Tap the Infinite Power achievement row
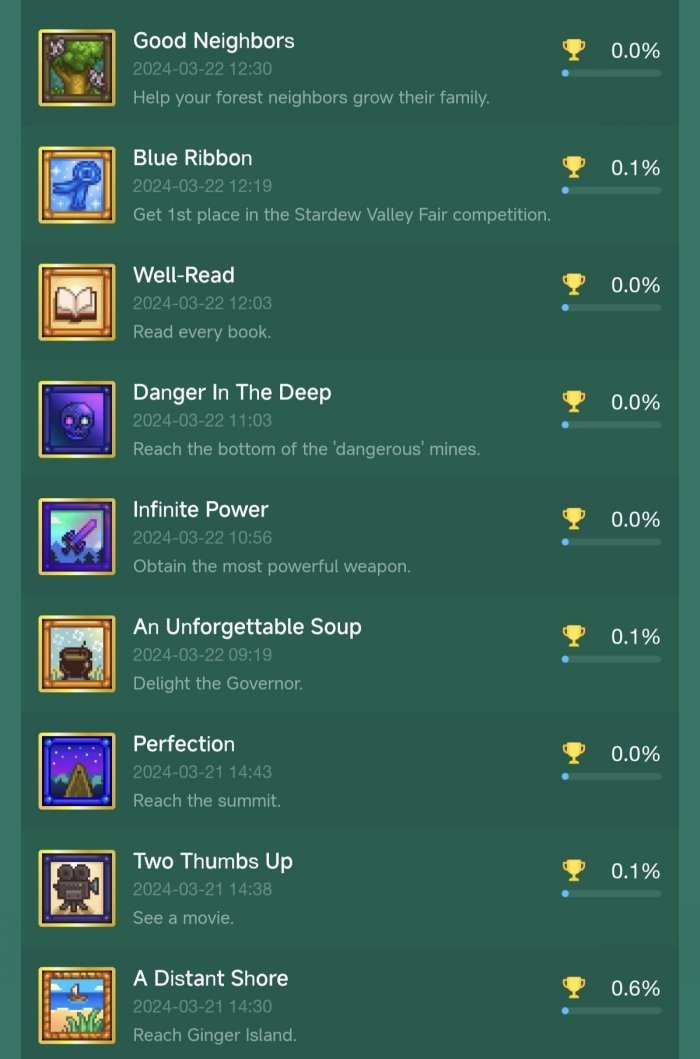Screen dimensions: 700x1059 coord(200,510)
